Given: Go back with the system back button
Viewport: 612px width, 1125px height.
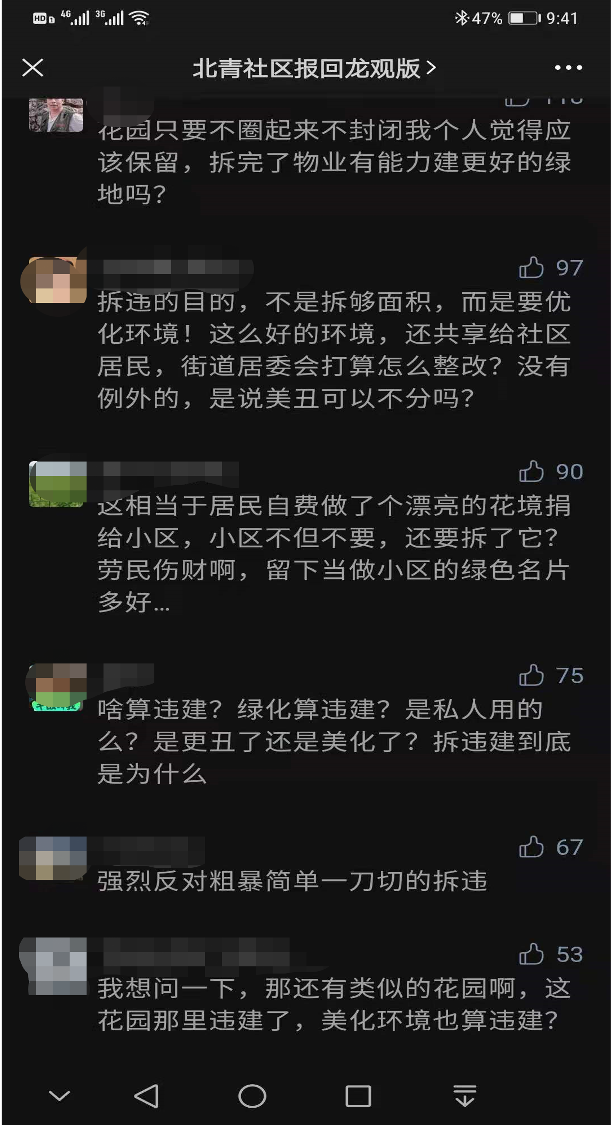Looking at the screenshot, I should click(146, 1095).
